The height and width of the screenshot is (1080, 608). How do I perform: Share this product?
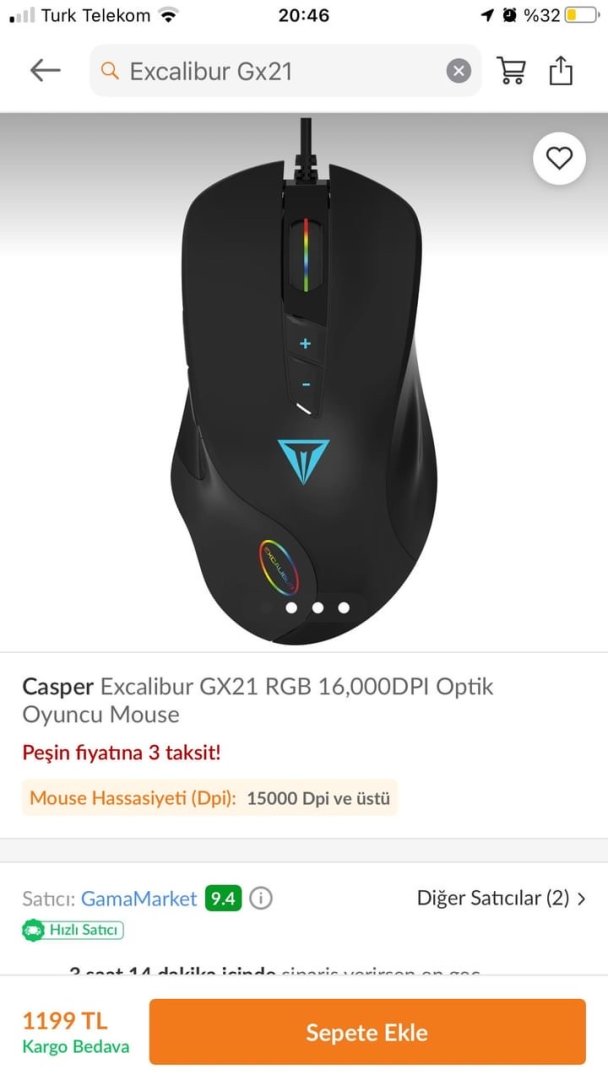coord(561,70)
